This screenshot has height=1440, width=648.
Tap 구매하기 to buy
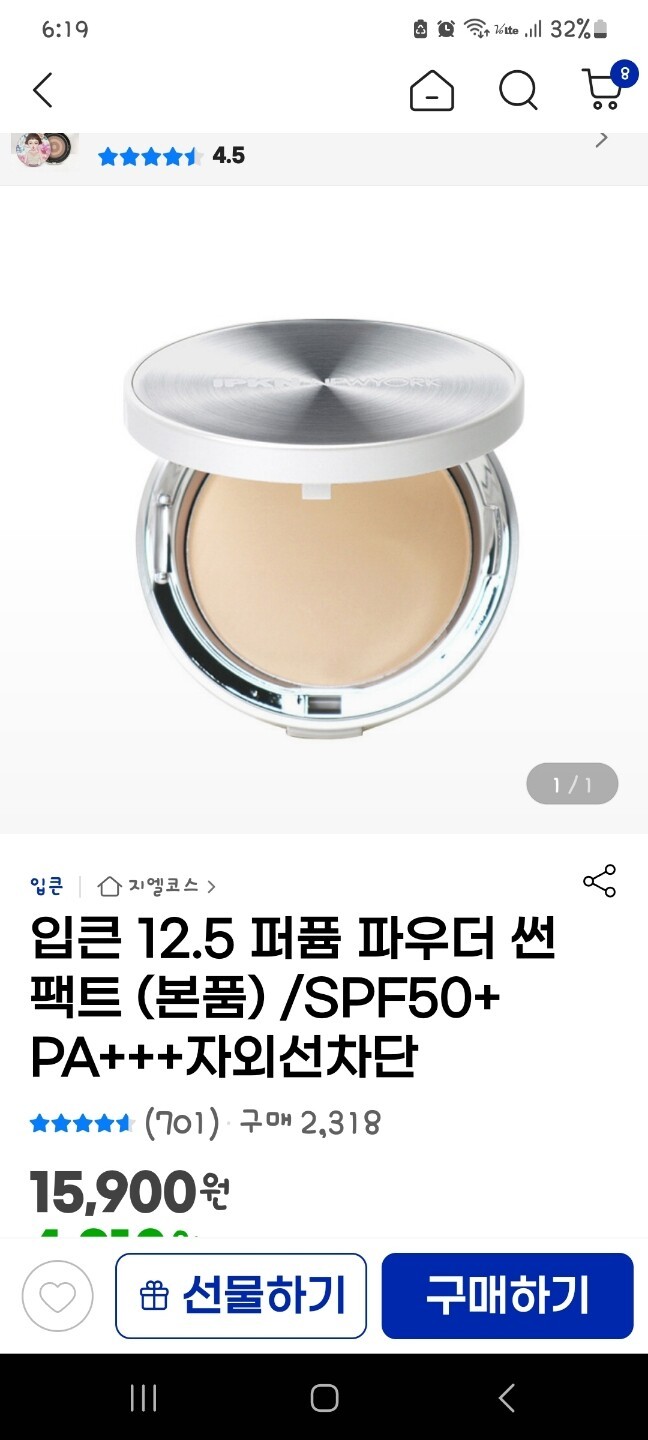pyautogui.click(x=507, y=1296)
